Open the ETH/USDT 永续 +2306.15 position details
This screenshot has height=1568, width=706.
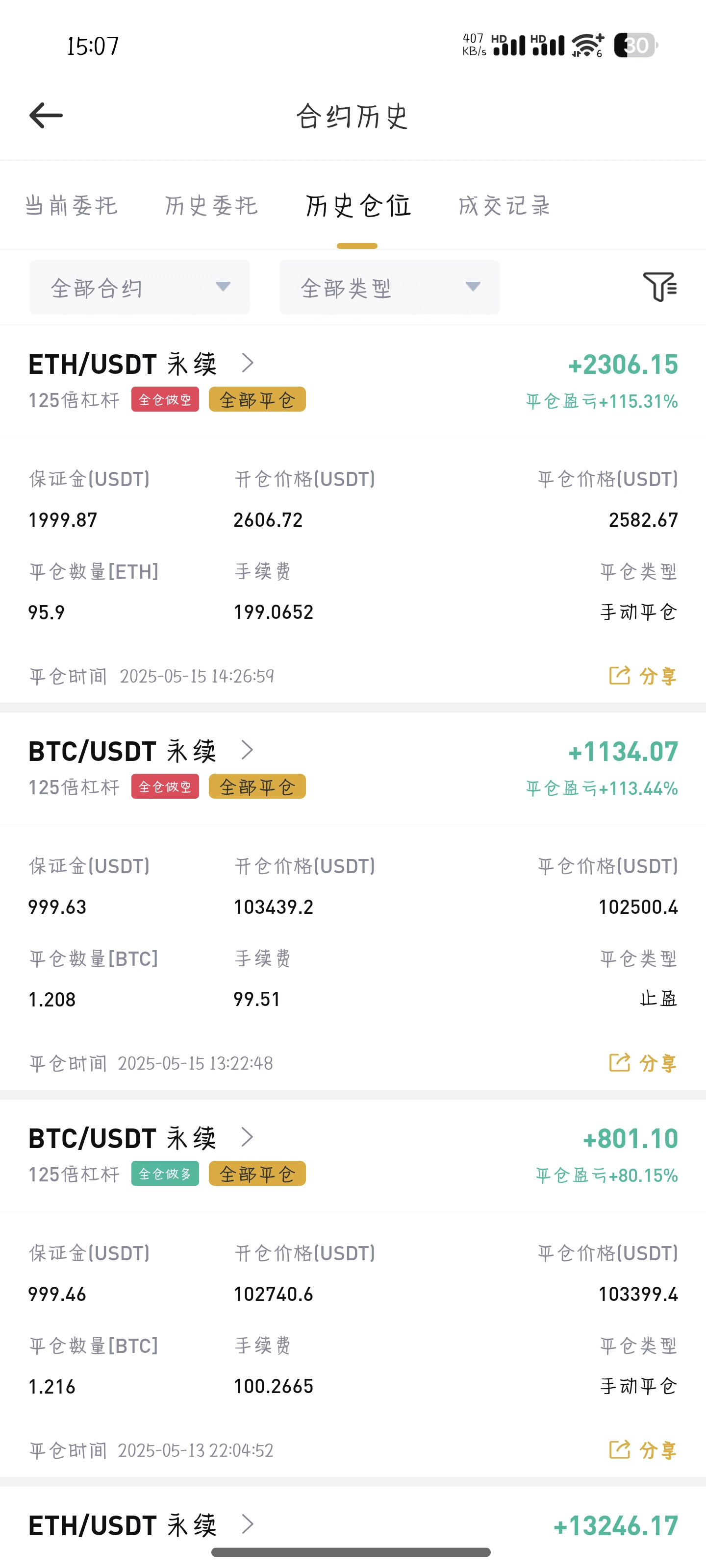point(141,364)
